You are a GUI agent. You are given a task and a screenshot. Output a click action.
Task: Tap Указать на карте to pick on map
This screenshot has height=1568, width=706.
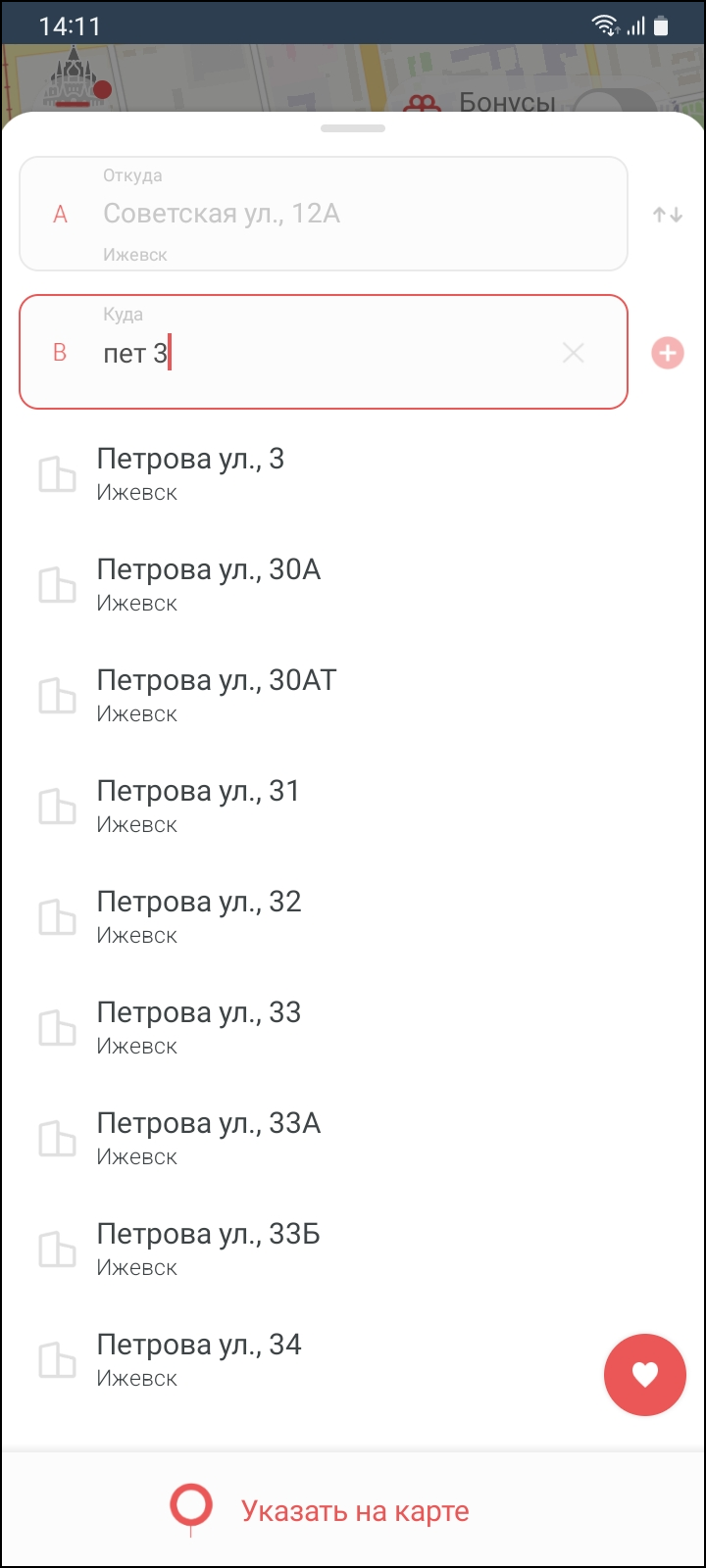click(353, 1510)
